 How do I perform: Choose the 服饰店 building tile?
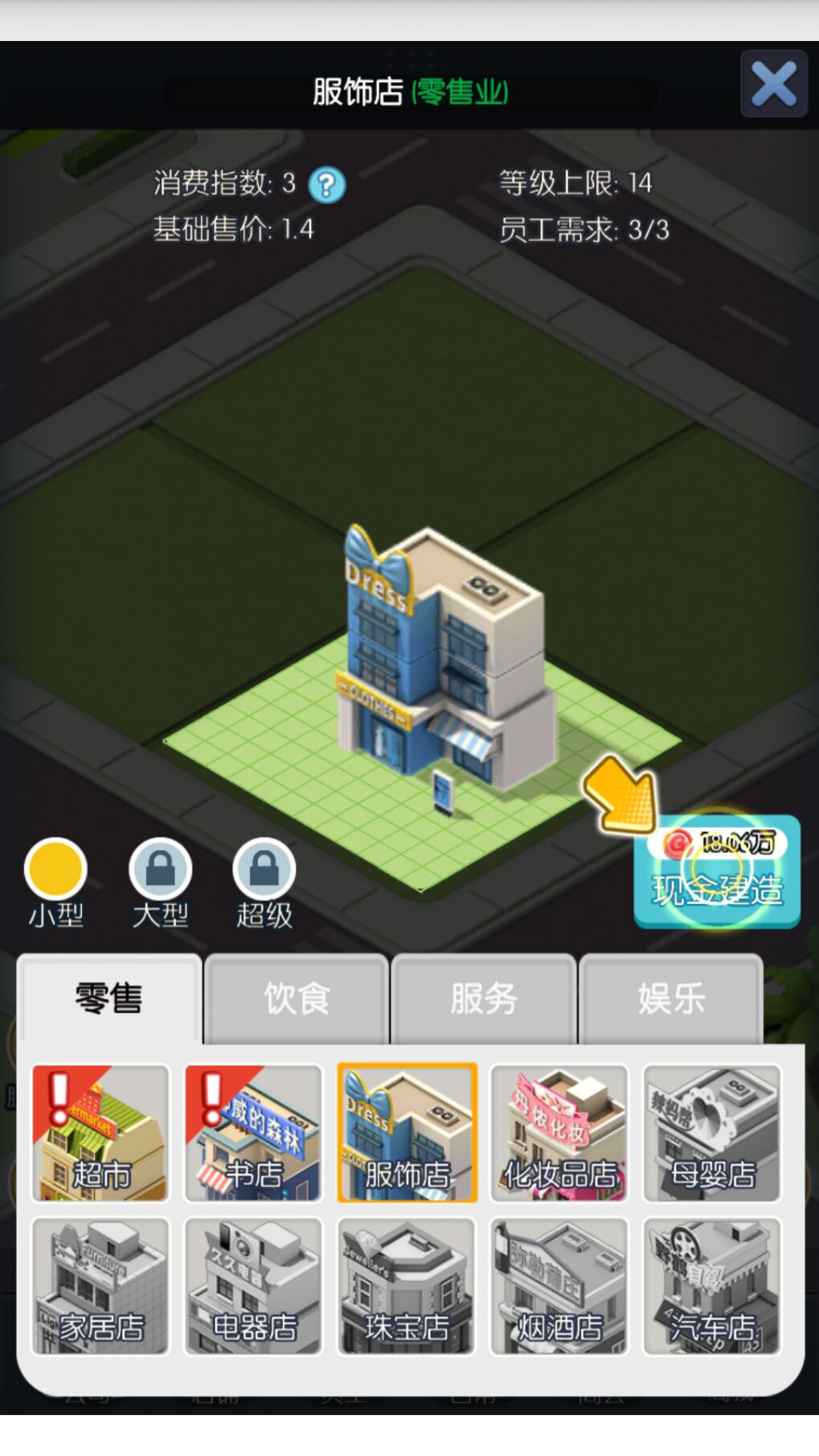(407, 1133)
